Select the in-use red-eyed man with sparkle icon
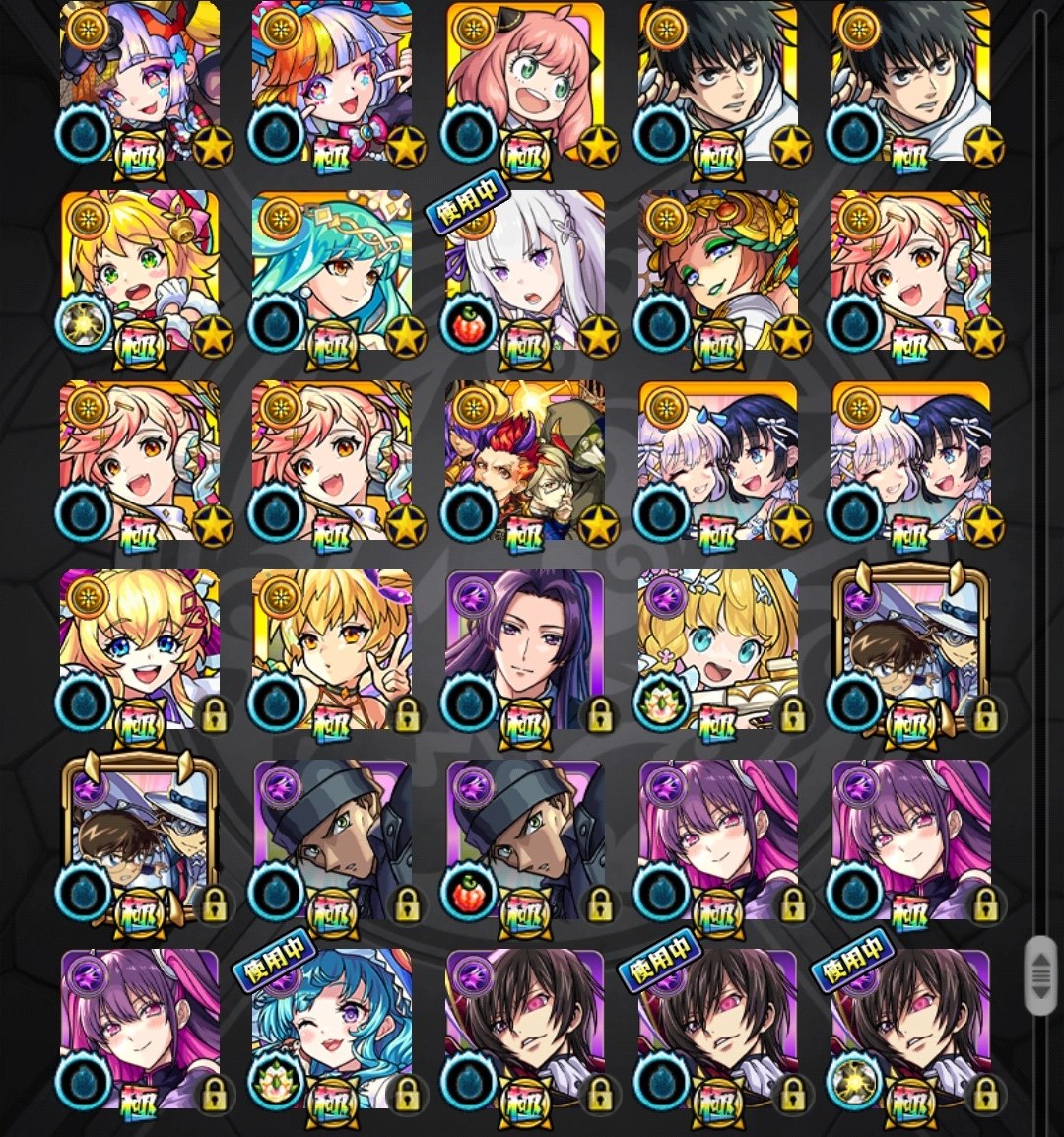Viewport: 1064px width, 1137px height. tap(909, 1030)
